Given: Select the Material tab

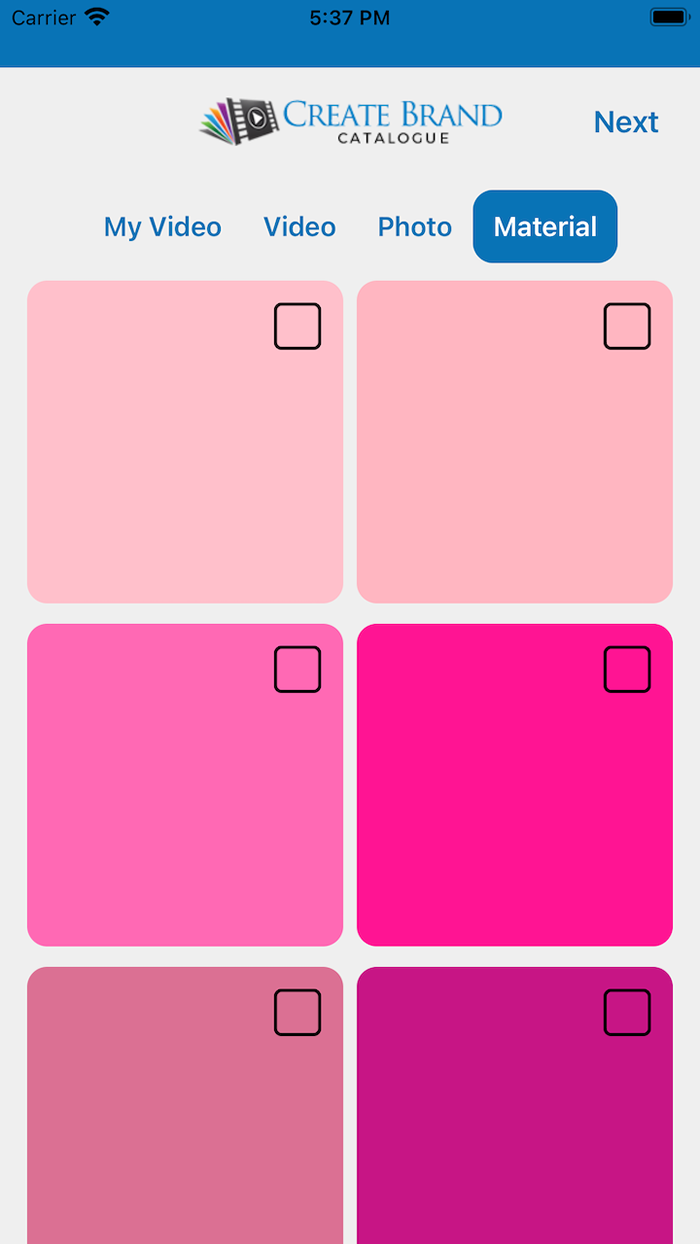Looking at the screenshot, I should tap(545, 227).
